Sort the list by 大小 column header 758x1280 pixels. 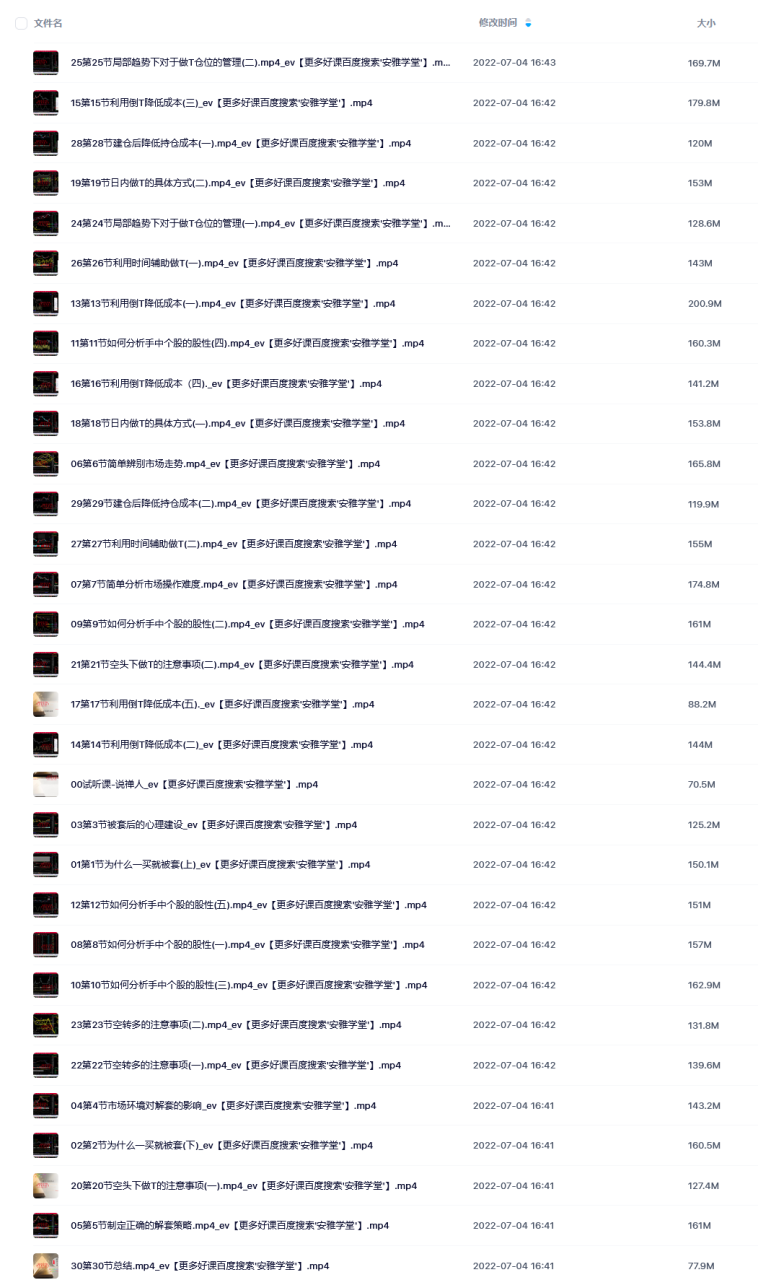point(706,23)
